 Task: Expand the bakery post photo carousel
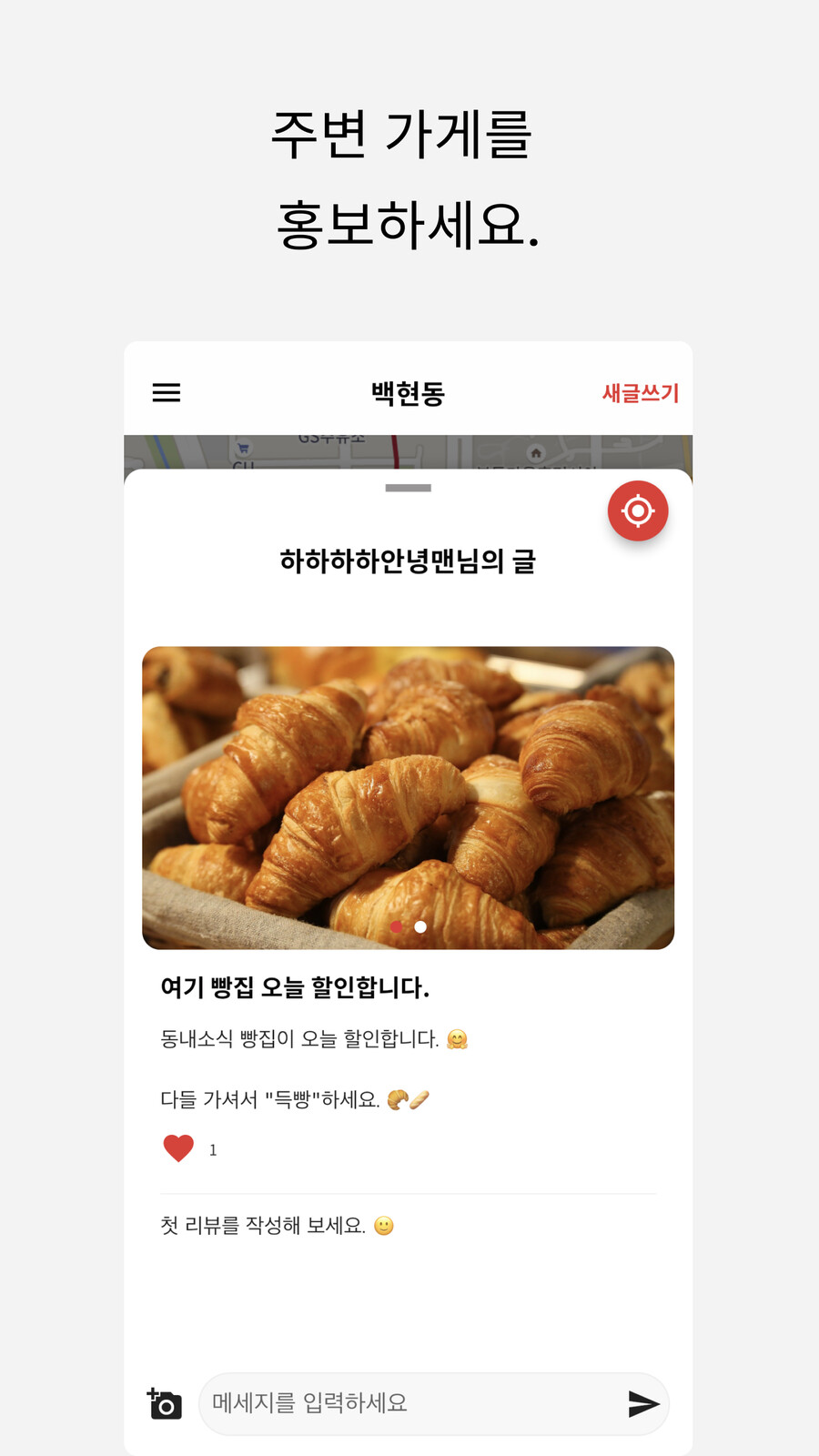tap(408, 796)
